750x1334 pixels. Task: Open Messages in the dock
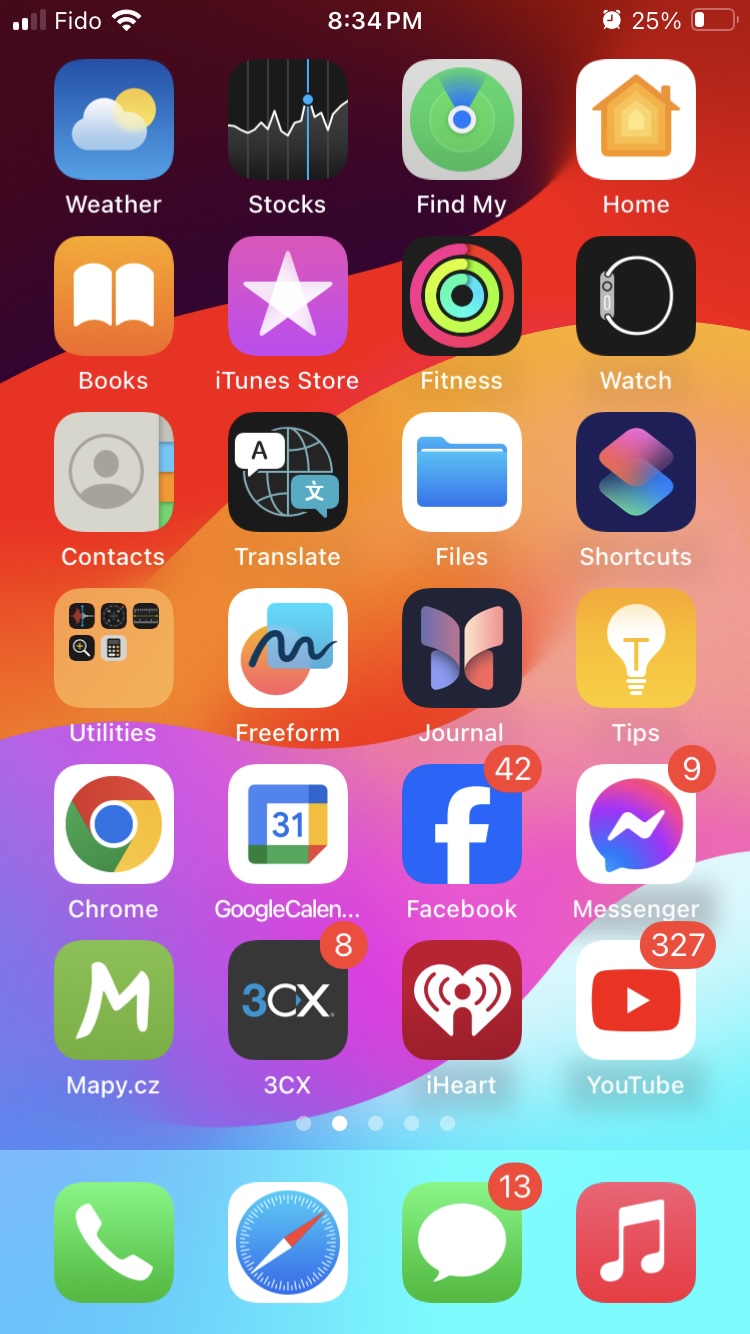[461, 1242]
